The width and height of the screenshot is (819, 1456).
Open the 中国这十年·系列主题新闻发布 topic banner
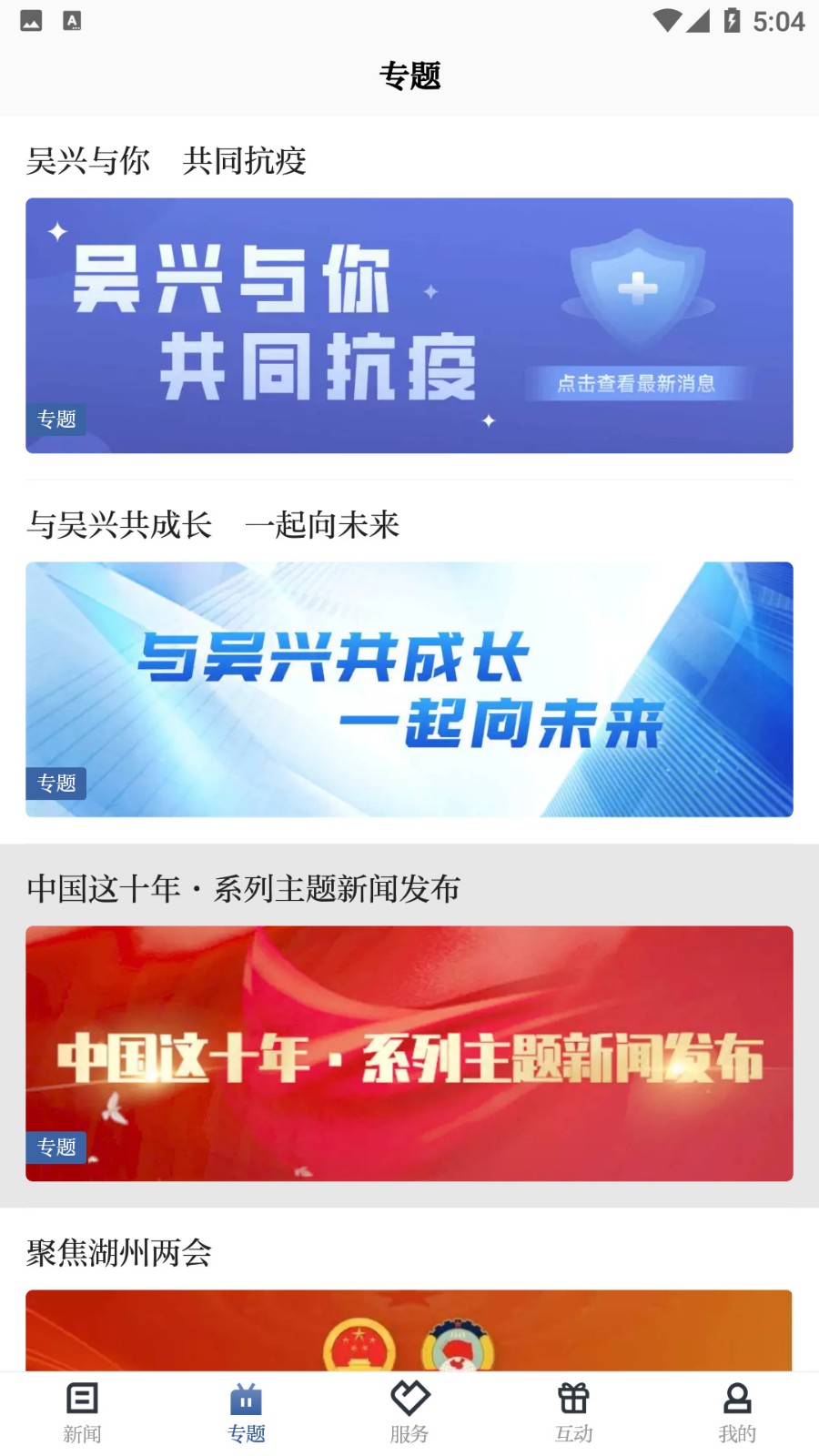click(x=409, y=1053)
